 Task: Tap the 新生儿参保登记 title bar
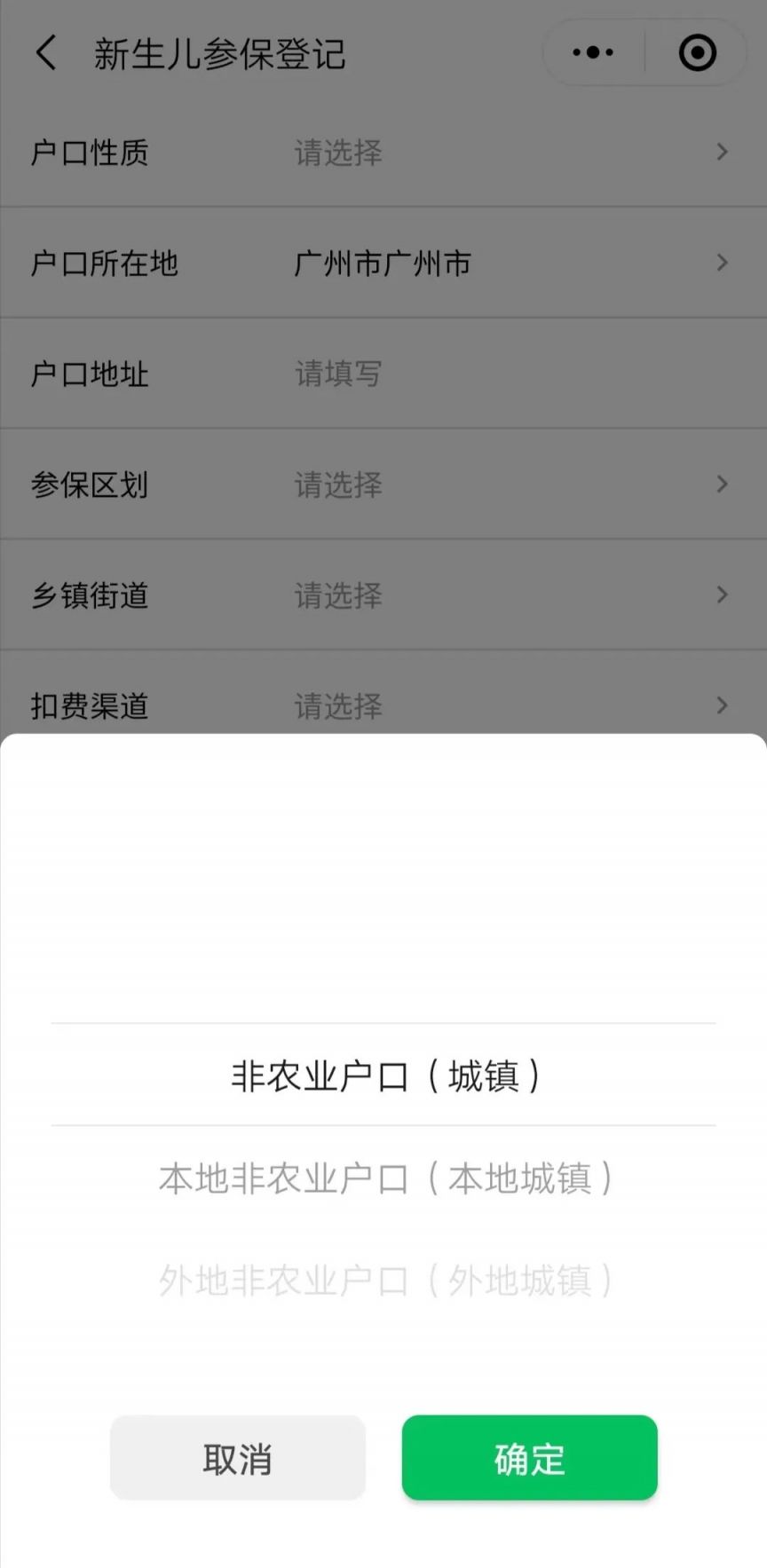point(220,52)
